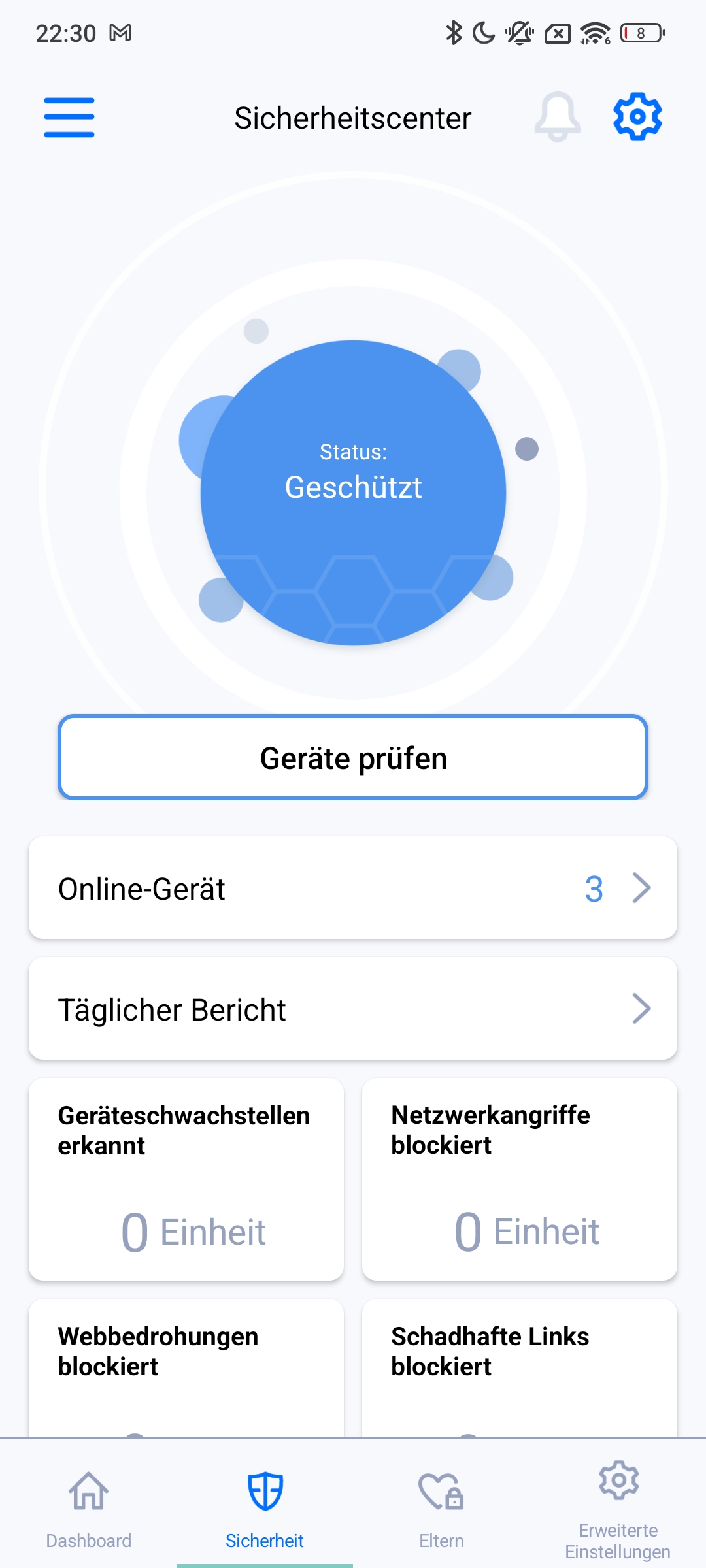706x1568 pixels.
Task: Open the hamburger drawer menu
Action: [x=69, y=118]
